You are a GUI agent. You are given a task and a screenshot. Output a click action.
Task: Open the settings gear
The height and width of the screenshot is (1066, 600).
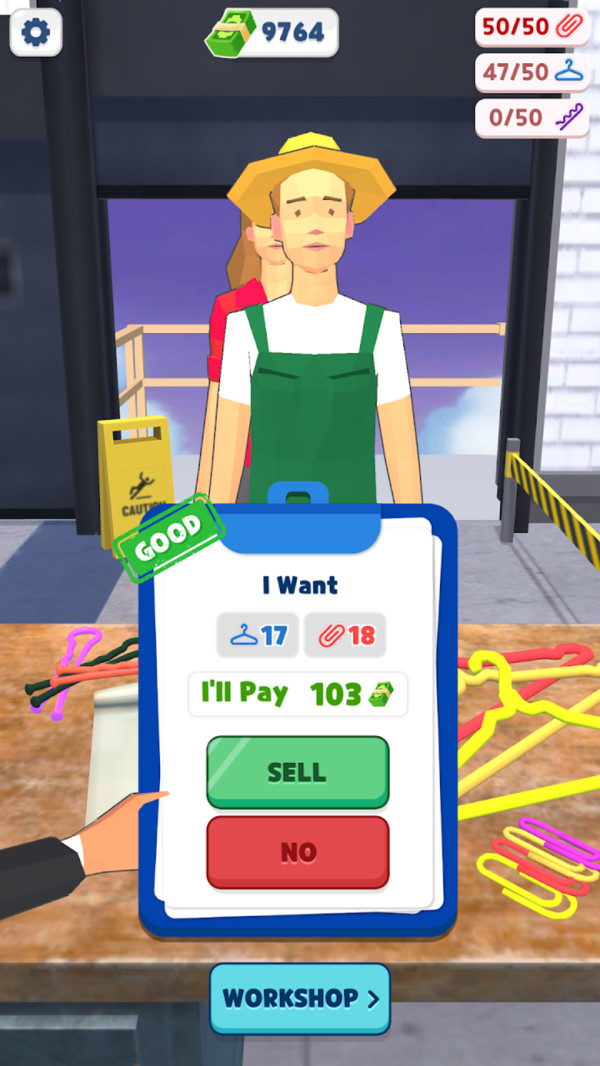click(35, 34)
